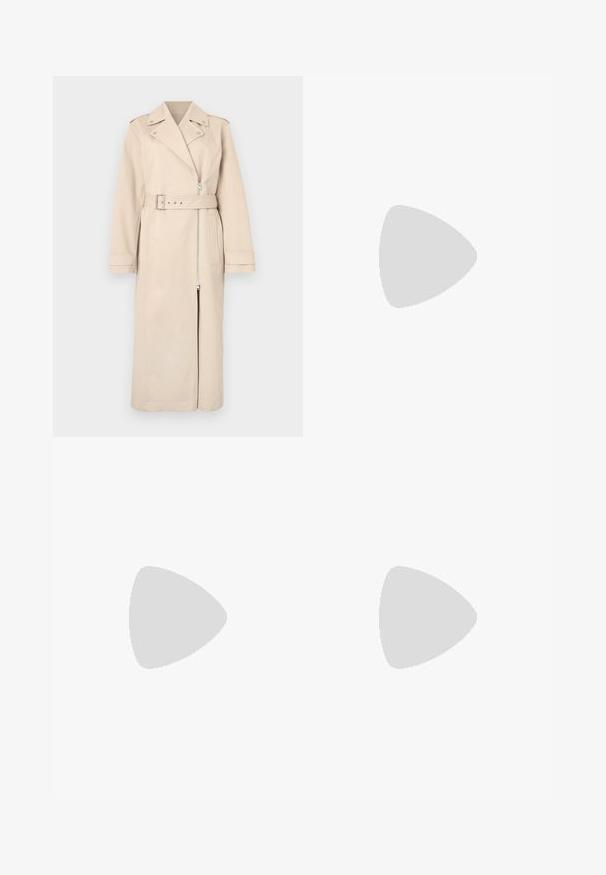
Task: Open the beige trench coat image
Action: point(178,256)
